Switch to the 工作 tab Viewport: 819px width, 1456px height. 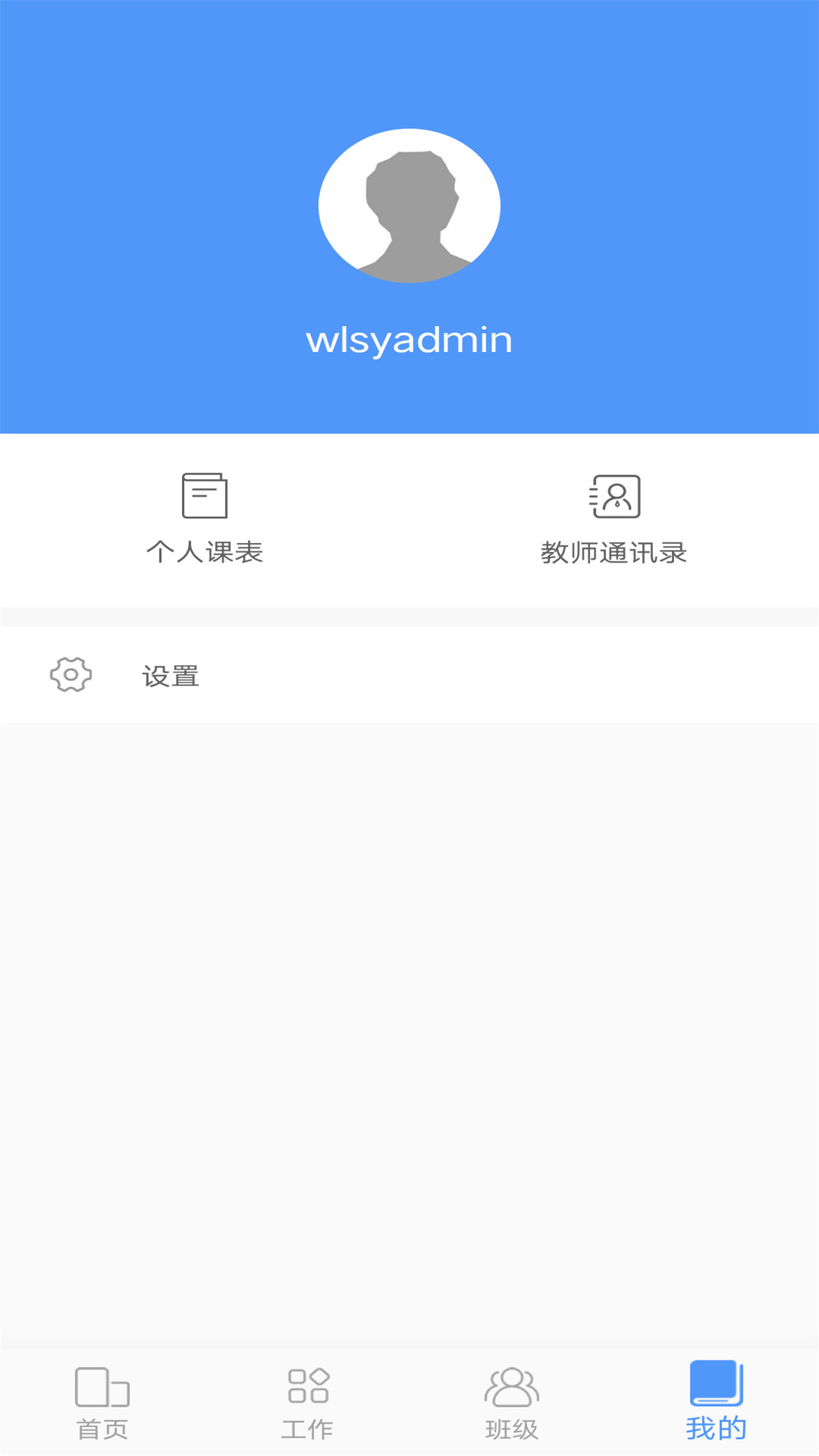coord(307,1403)
